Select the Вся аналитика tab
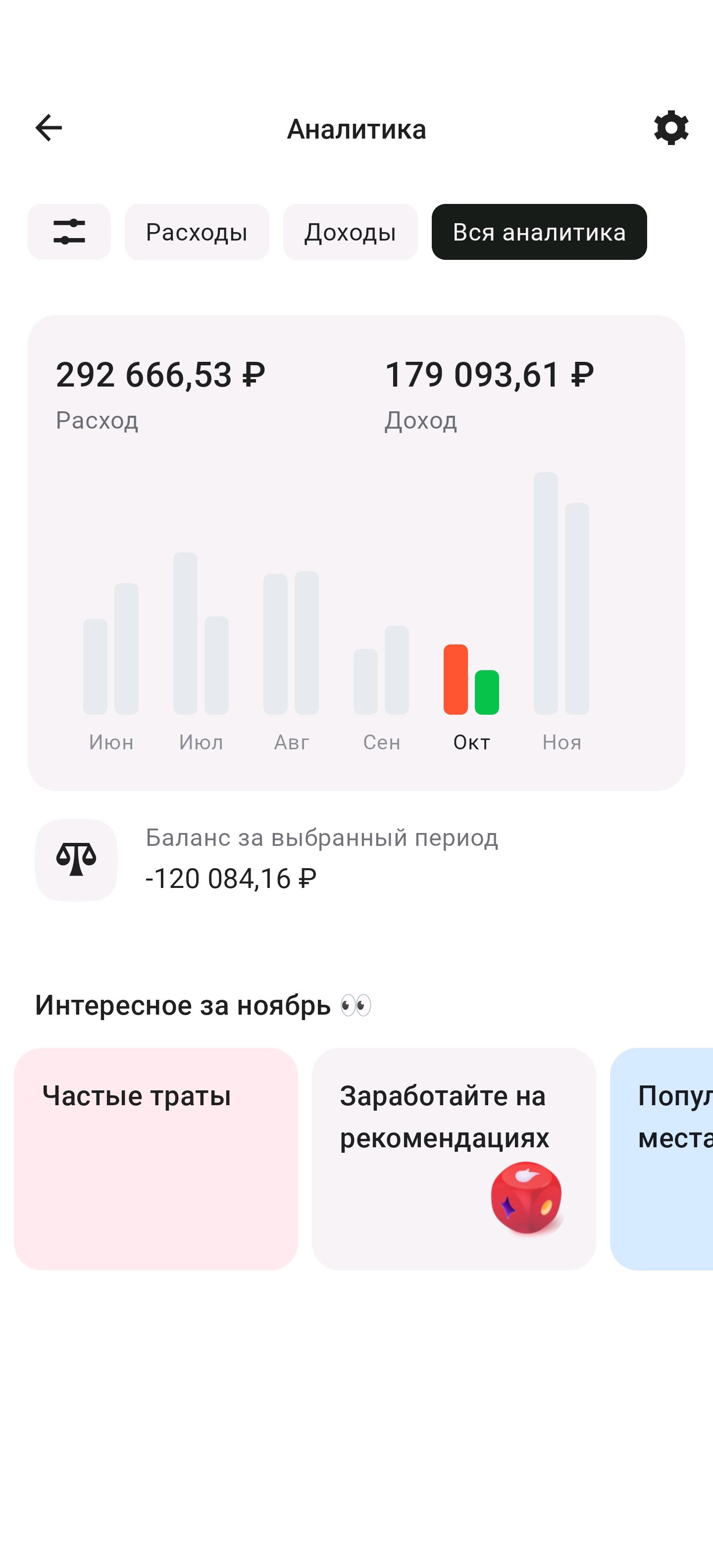The width and height of the screenshot is (713, 1568). point(539,232)
